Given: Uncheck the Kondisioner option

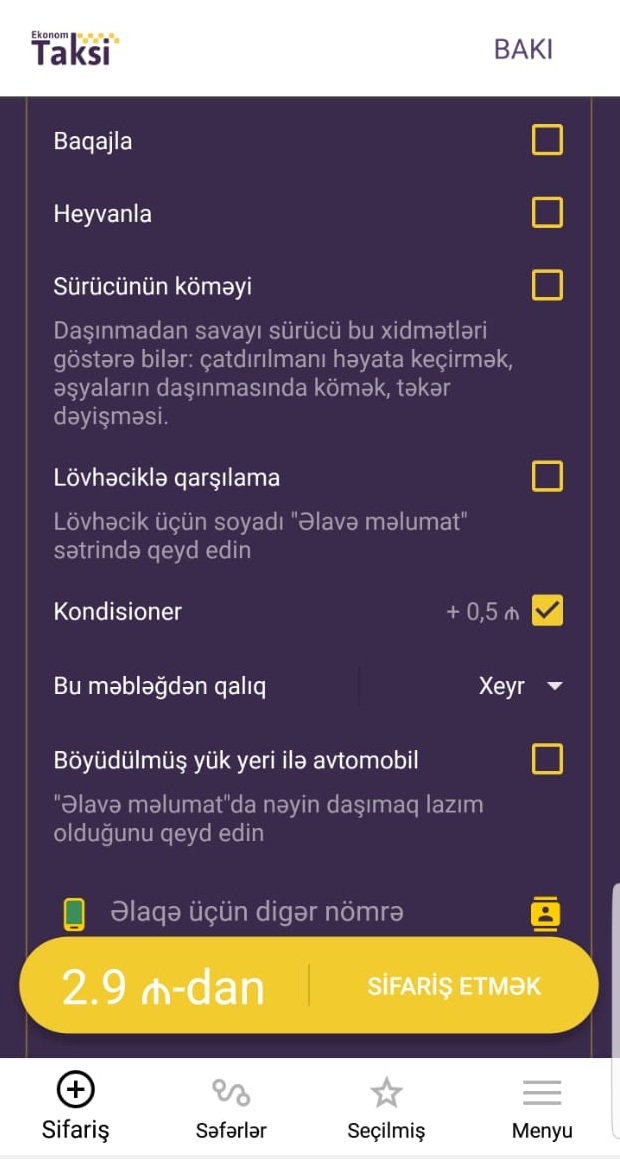Looking at the screenshot, I should pos(546,610).
